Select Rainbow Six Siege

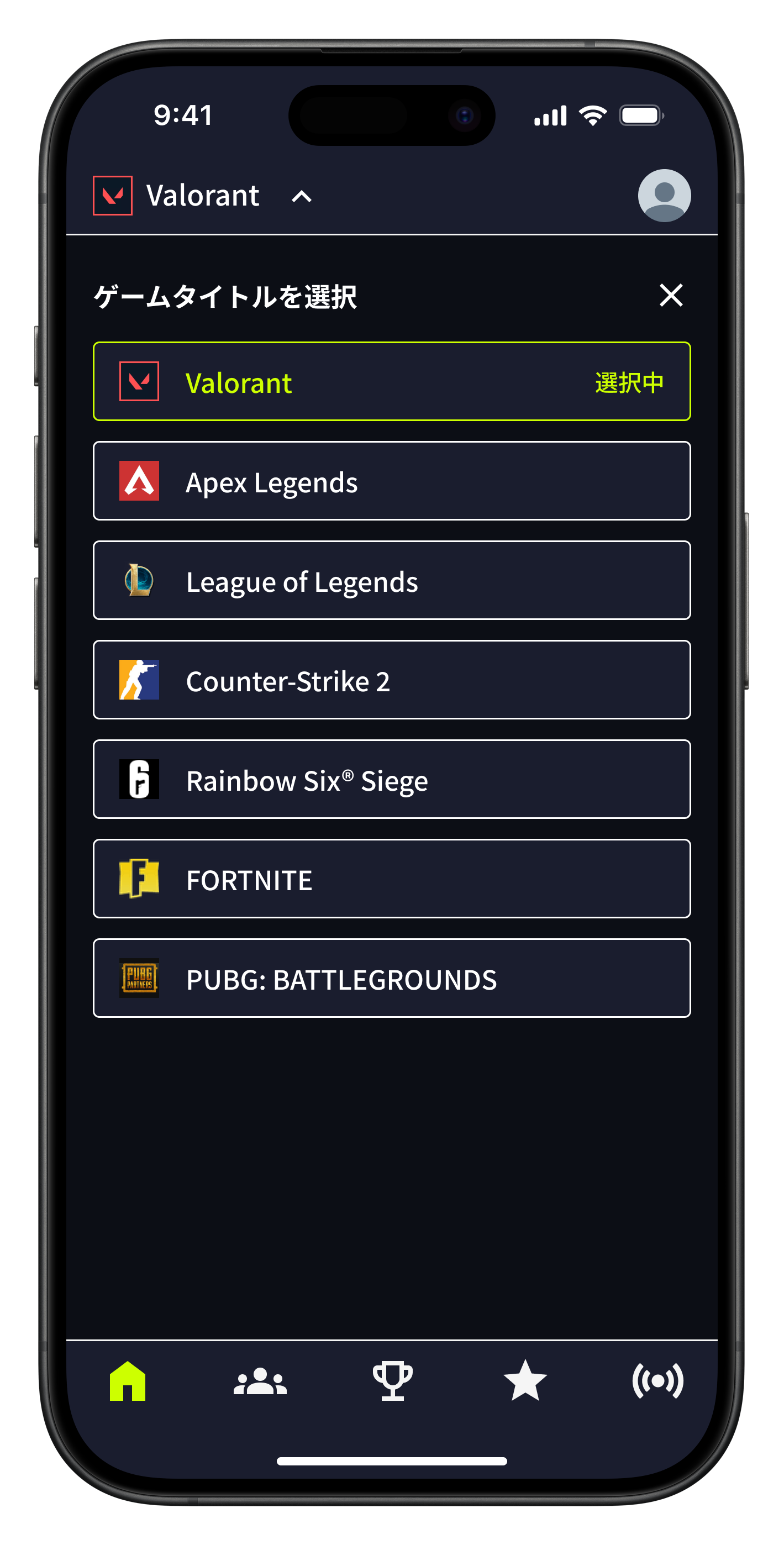pyautogui.click(x=391, y=779)
